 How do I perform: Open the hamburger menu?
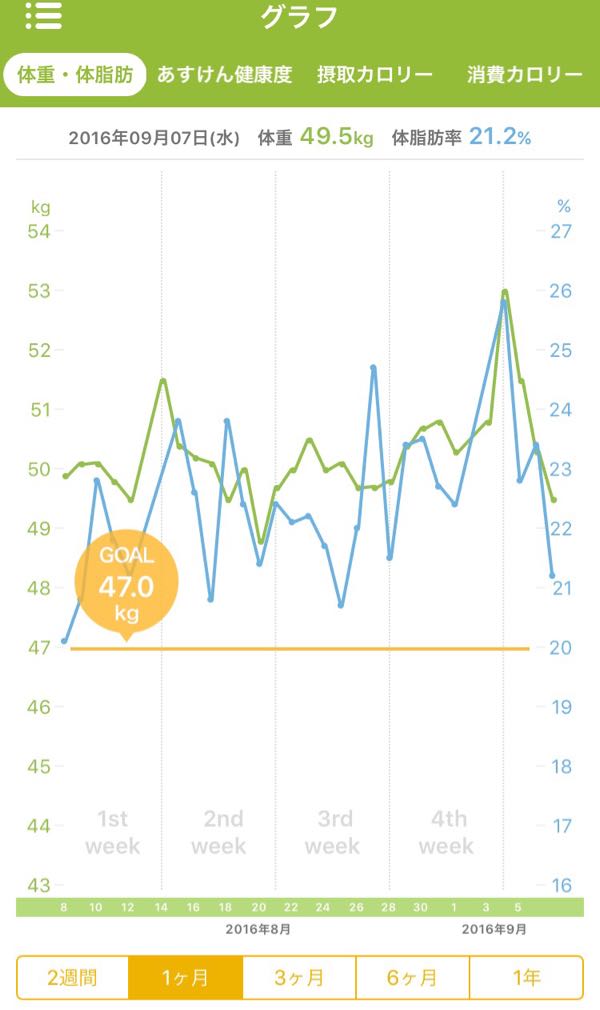tap(44, 16)
